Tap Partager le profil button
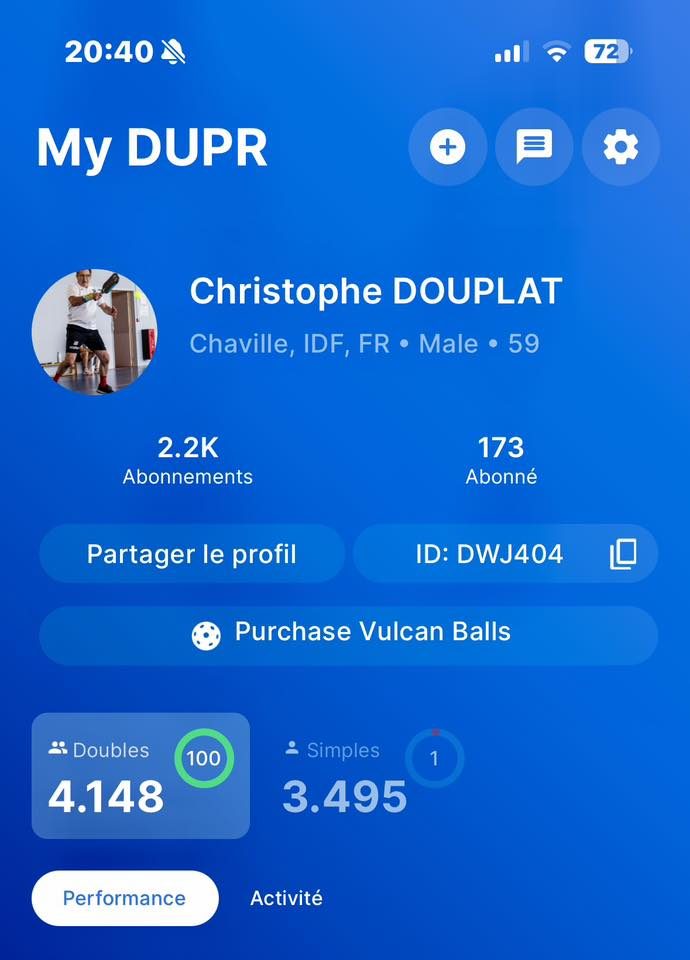Image resolution: width=690 pixels, height=960 pixels. click(x=192, y=554)
